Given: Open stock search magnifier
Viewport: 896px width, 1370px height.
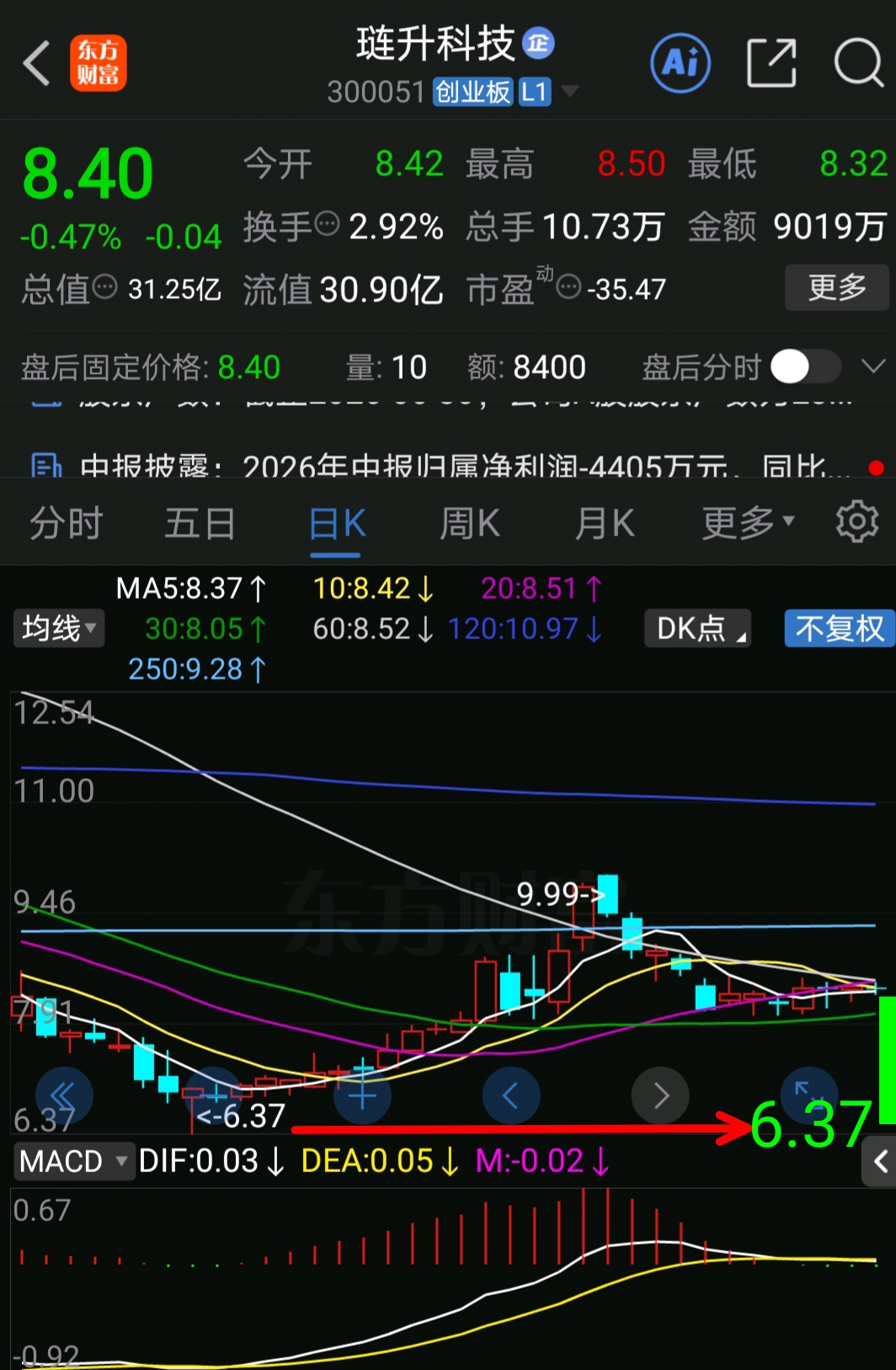Looking at the screenshot, I should pos(858,63).
